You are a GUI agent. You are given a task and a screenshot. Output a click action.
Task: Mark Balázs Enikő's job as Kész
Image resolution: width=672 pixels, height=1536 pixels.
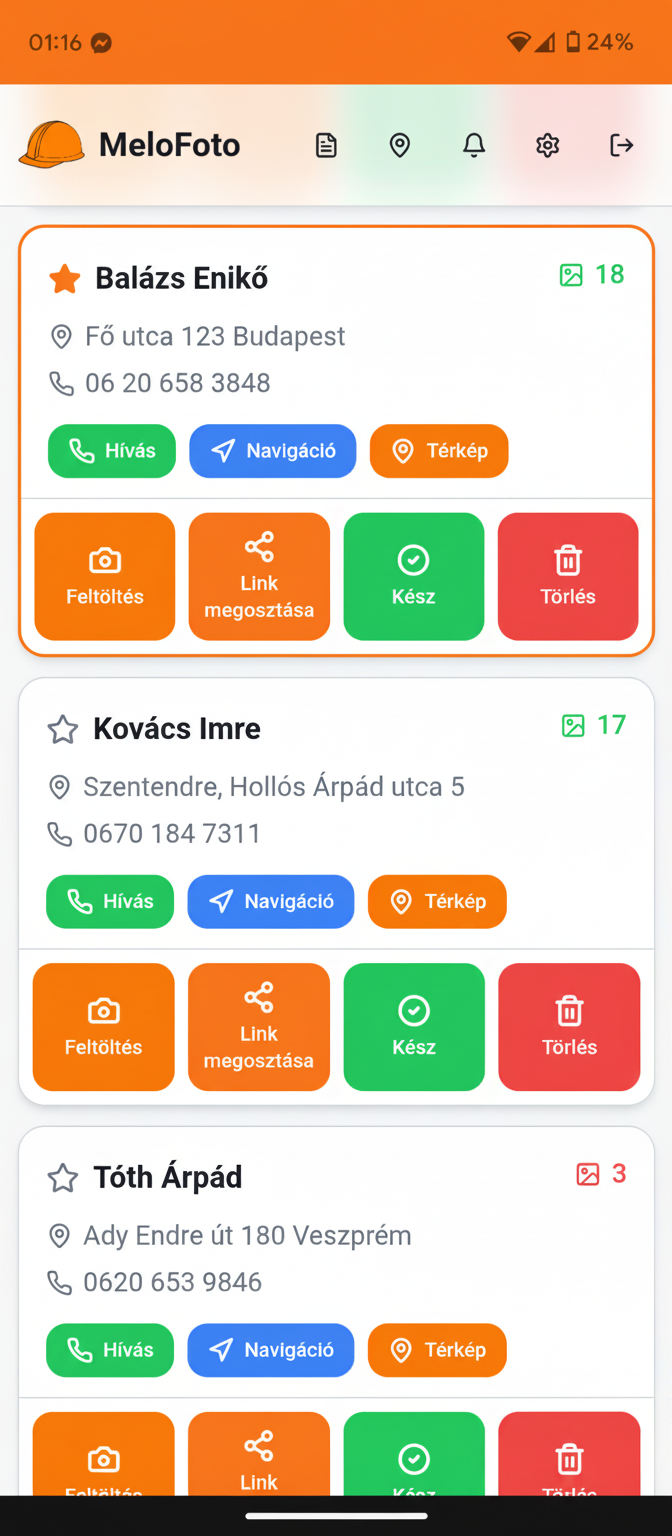click(414, 576)
